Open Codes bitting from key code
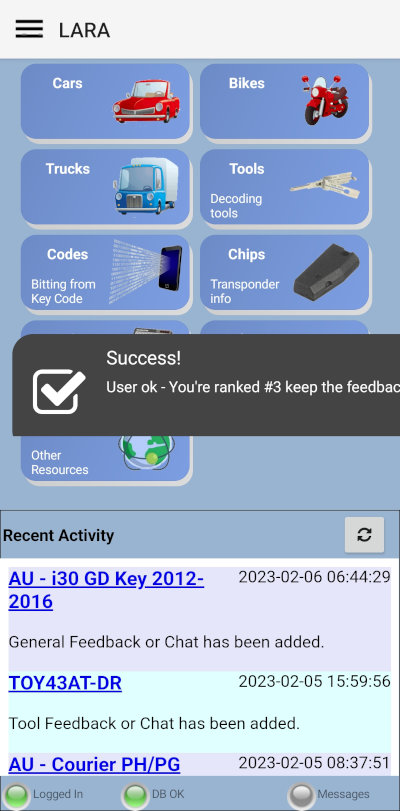 105,272
